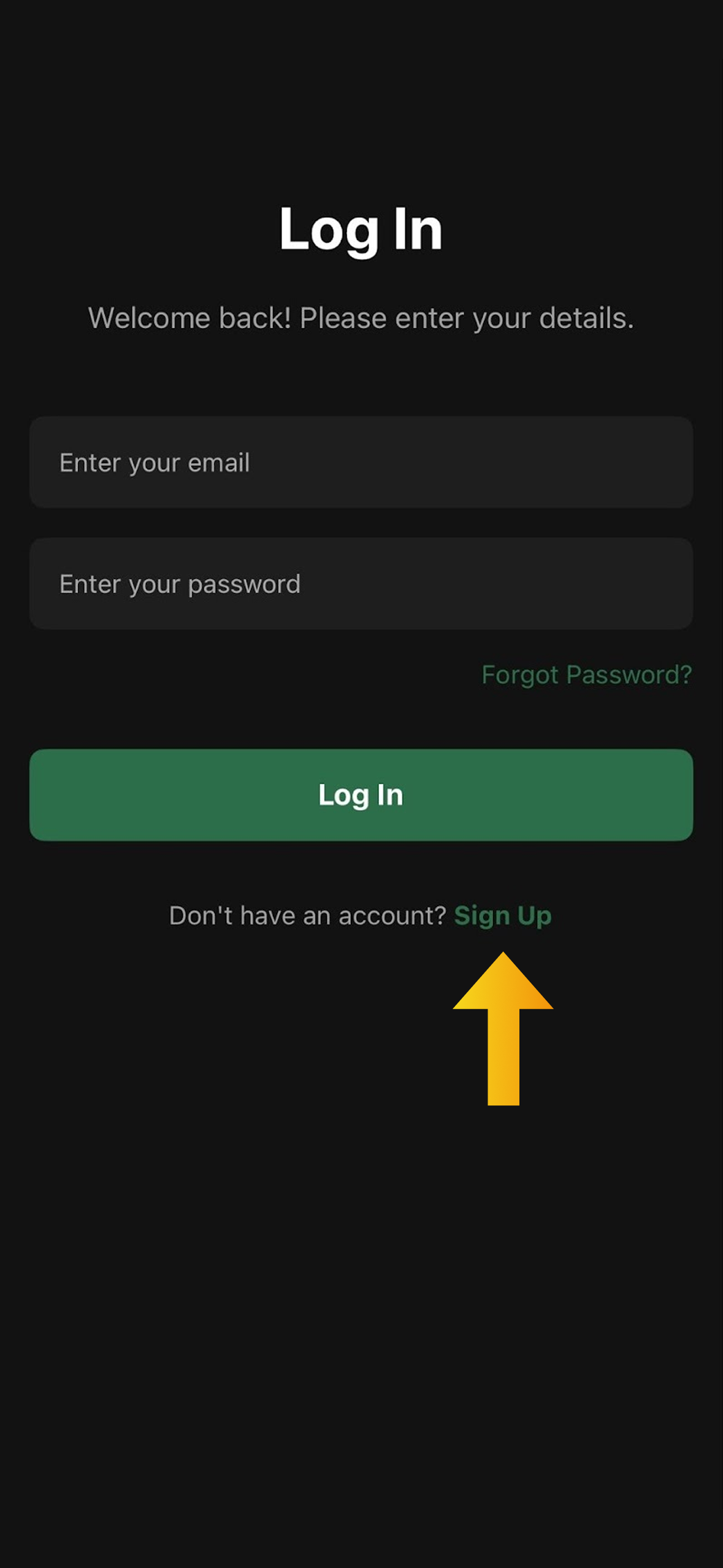
Task: Click the Enter your password field
Action: (361, 583)
